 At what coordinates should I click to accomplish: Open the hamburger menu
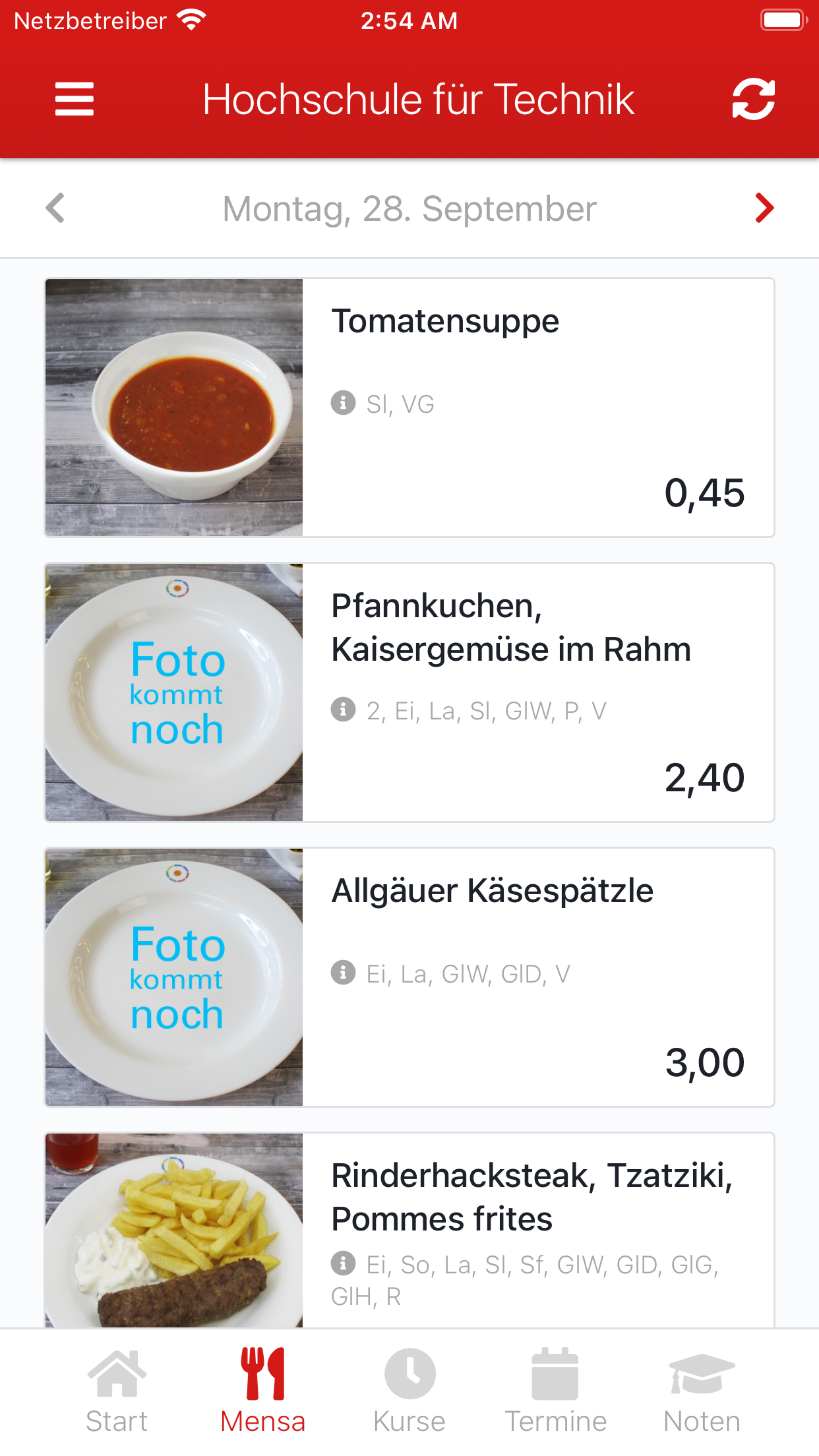pyautogui.click(x=75, y=100)
